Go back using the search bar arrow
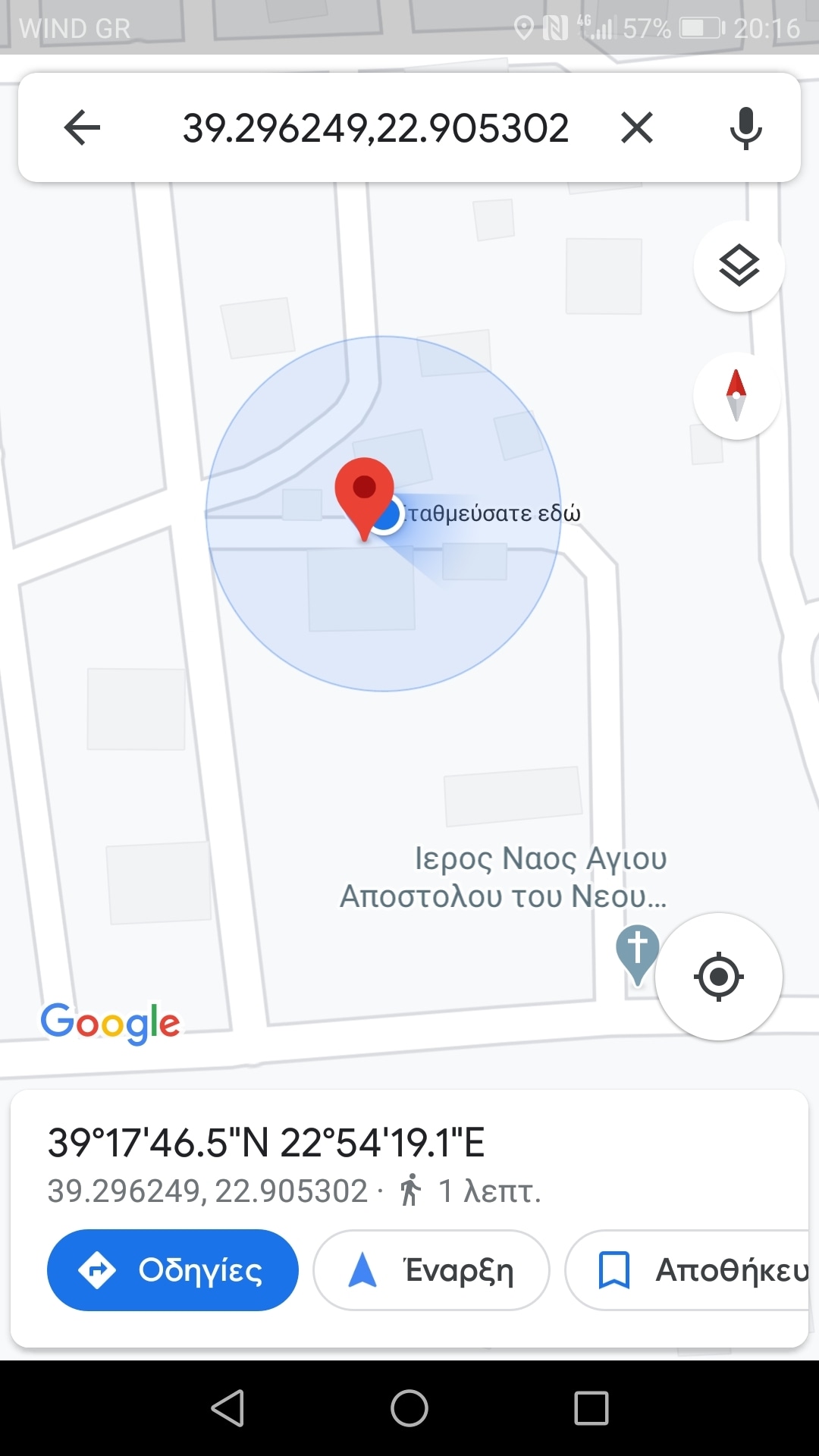This screenshot has height=1456, width=819. 82,127
